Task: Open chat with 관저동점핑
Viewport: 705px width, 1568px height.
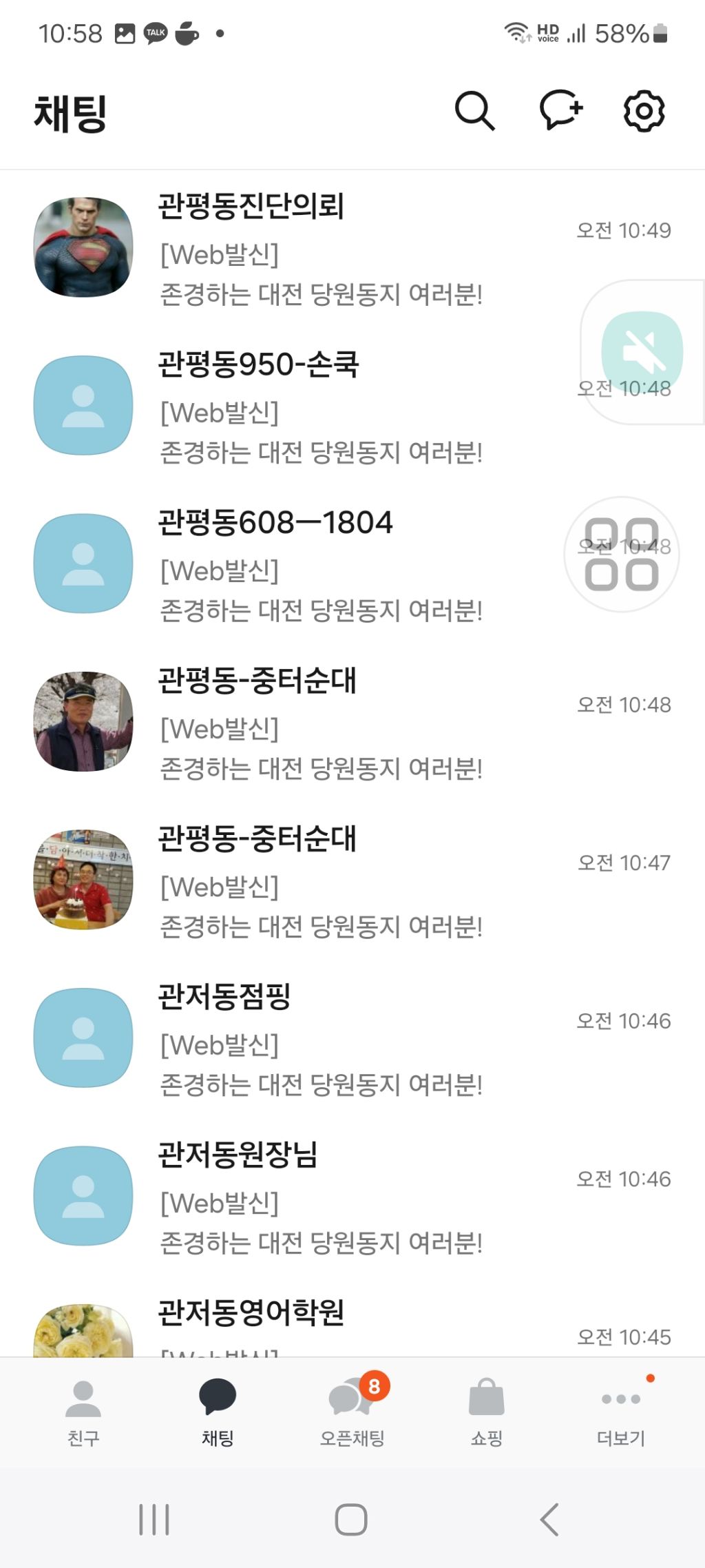Action: 320,1038
